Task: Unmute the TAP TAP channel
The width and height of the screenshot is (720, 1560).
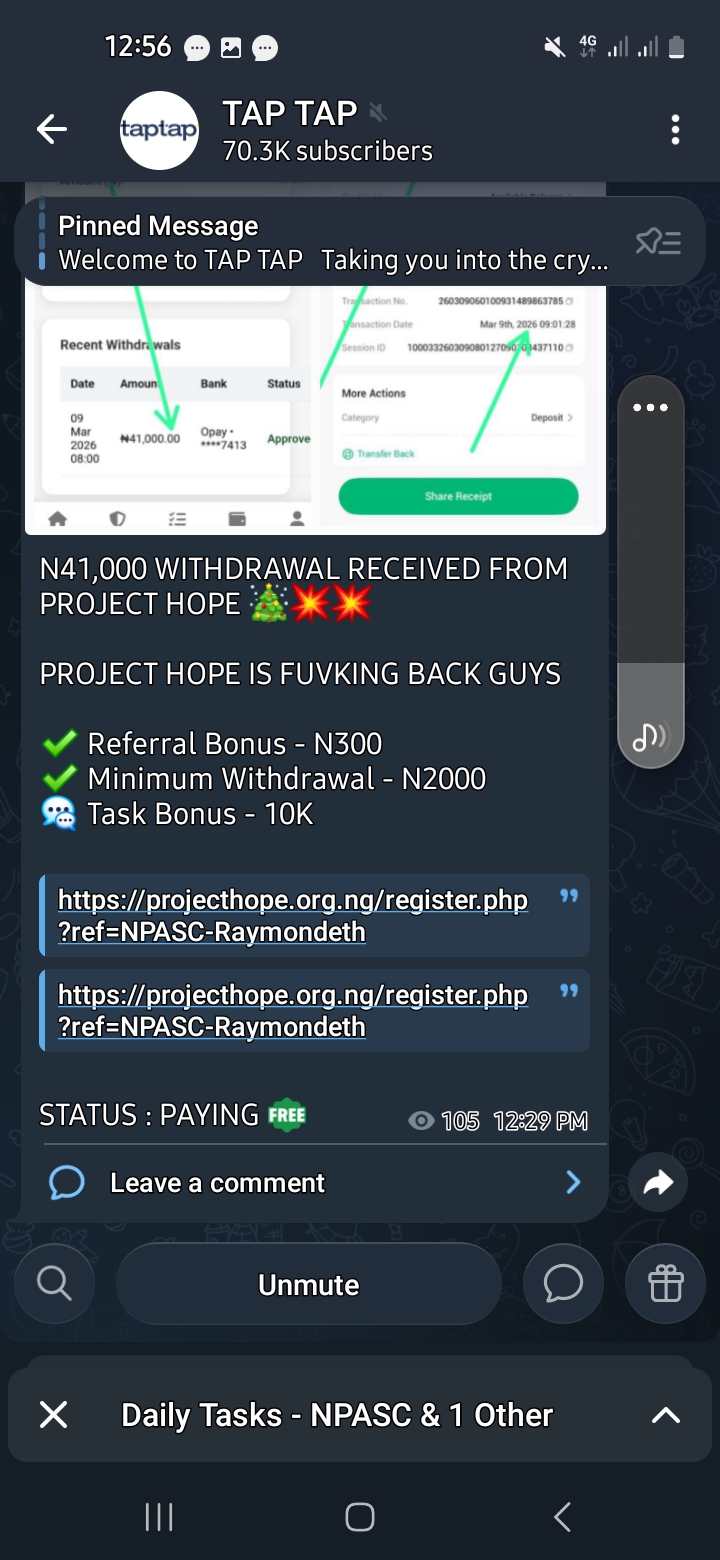Action: 308,1284
